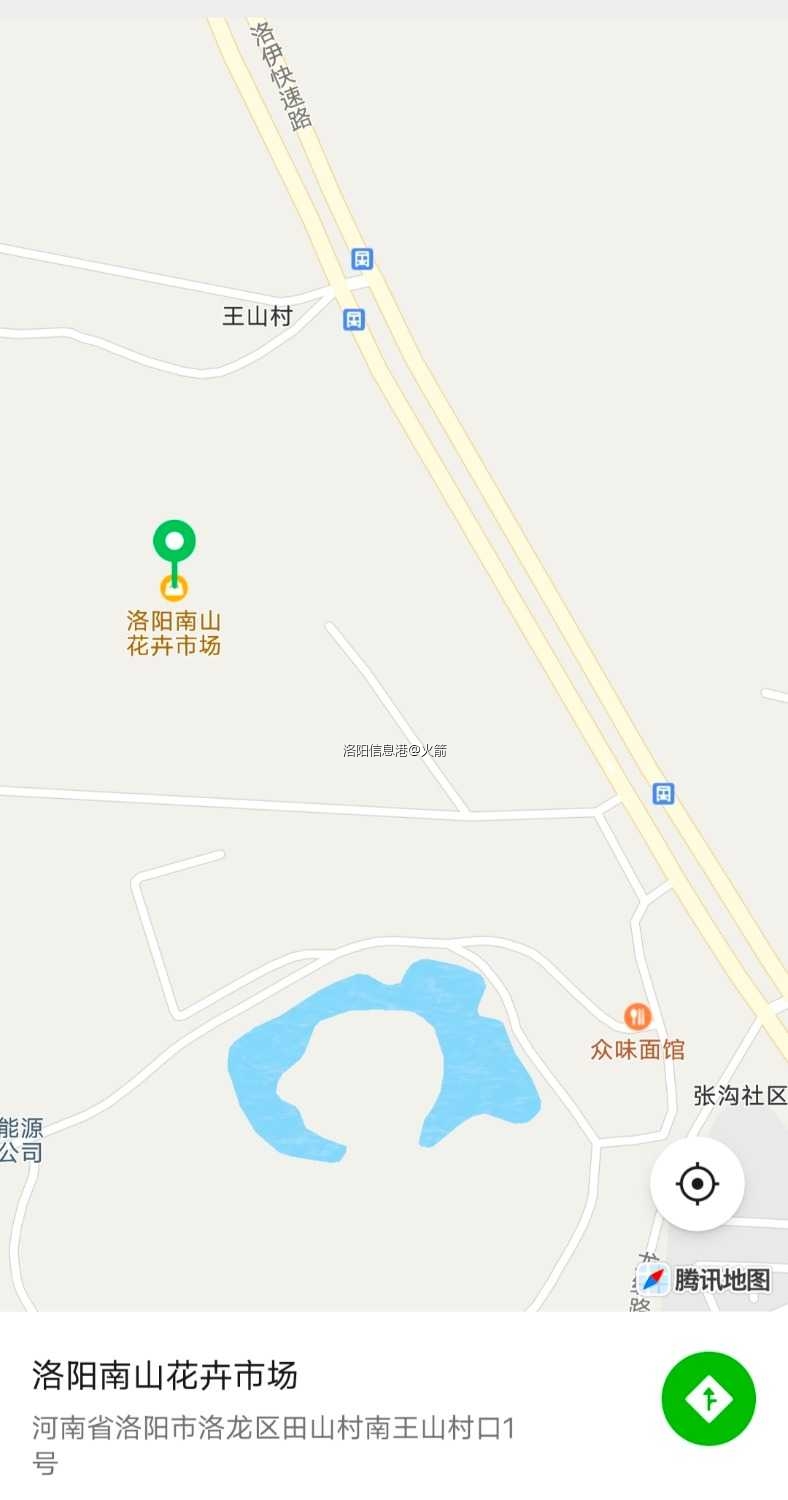
Task: Tap the bus stop icon beside 王山村
Action: point(354,320)
